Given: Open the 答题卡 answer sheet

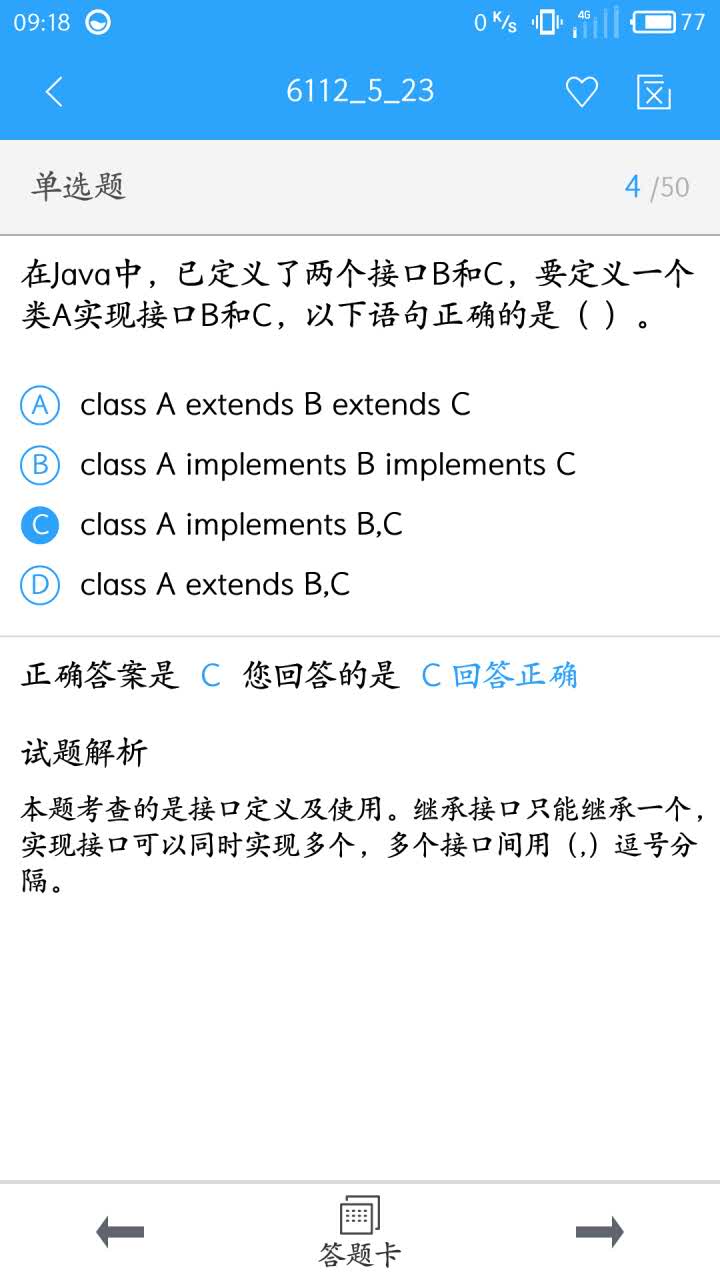Looking at the screenshot, I should 360,1232.
